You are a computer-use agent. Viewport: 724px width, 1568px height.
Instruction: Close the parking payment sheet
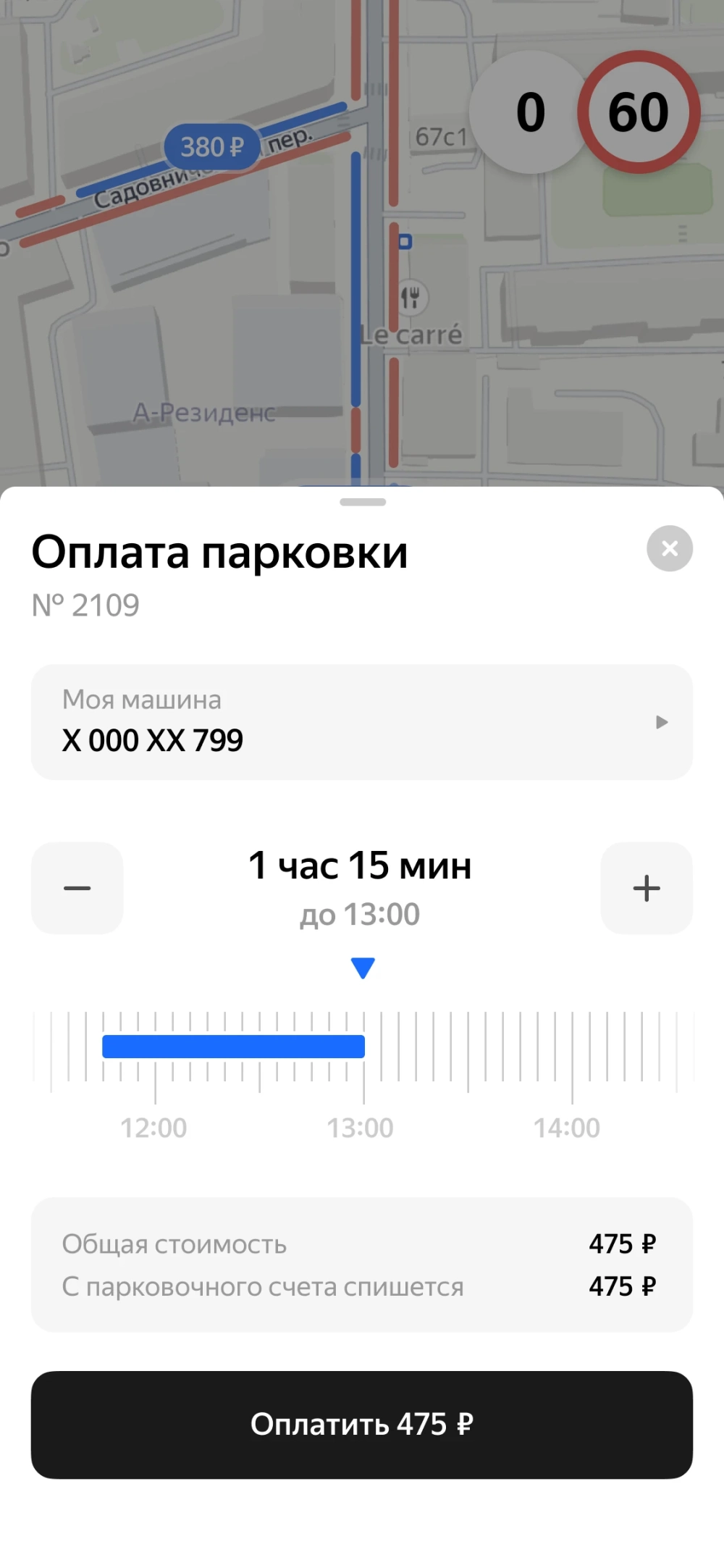tap(669, 548)
